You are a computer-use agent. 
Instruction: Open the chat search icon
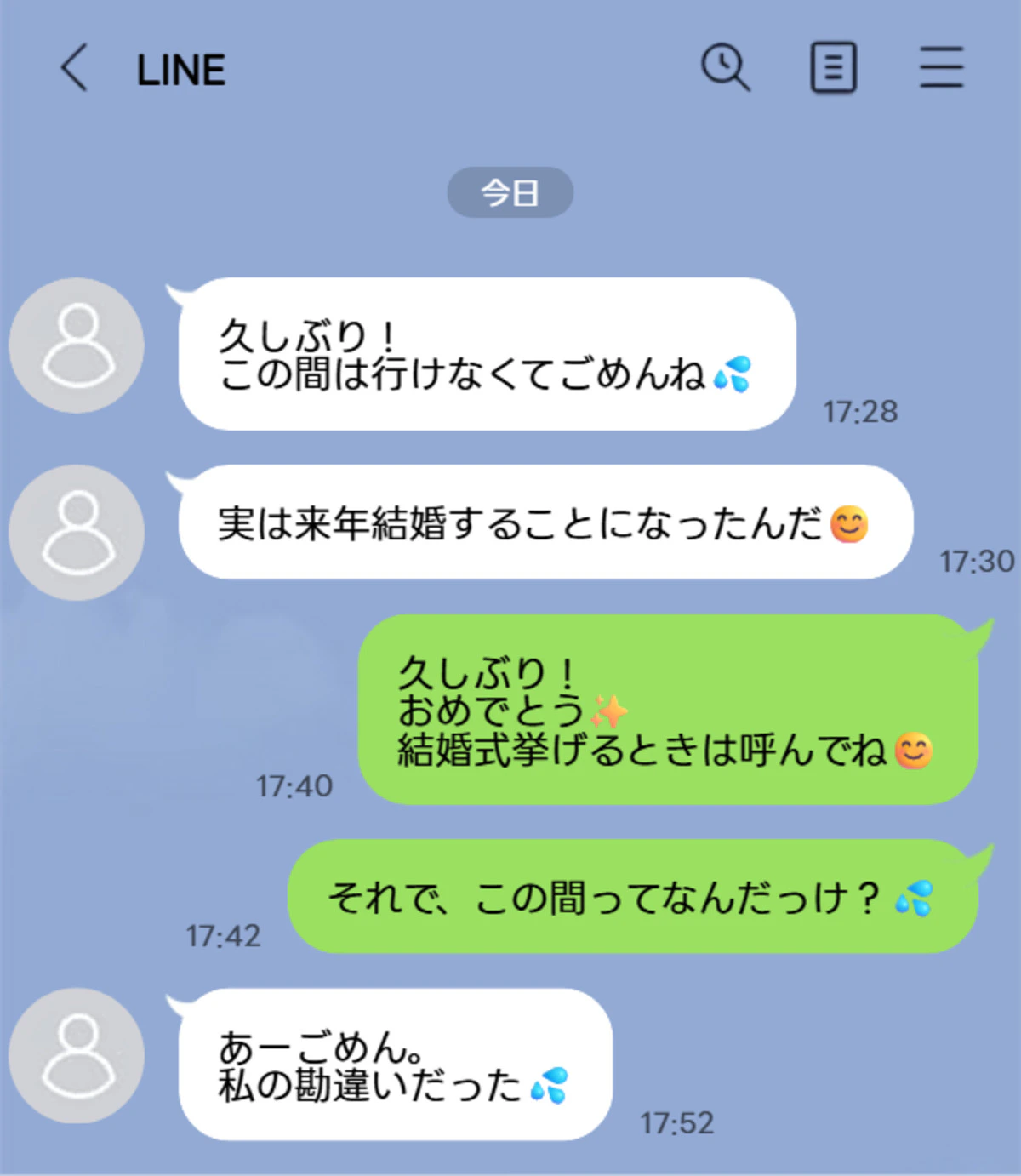(x=725, y=67)
